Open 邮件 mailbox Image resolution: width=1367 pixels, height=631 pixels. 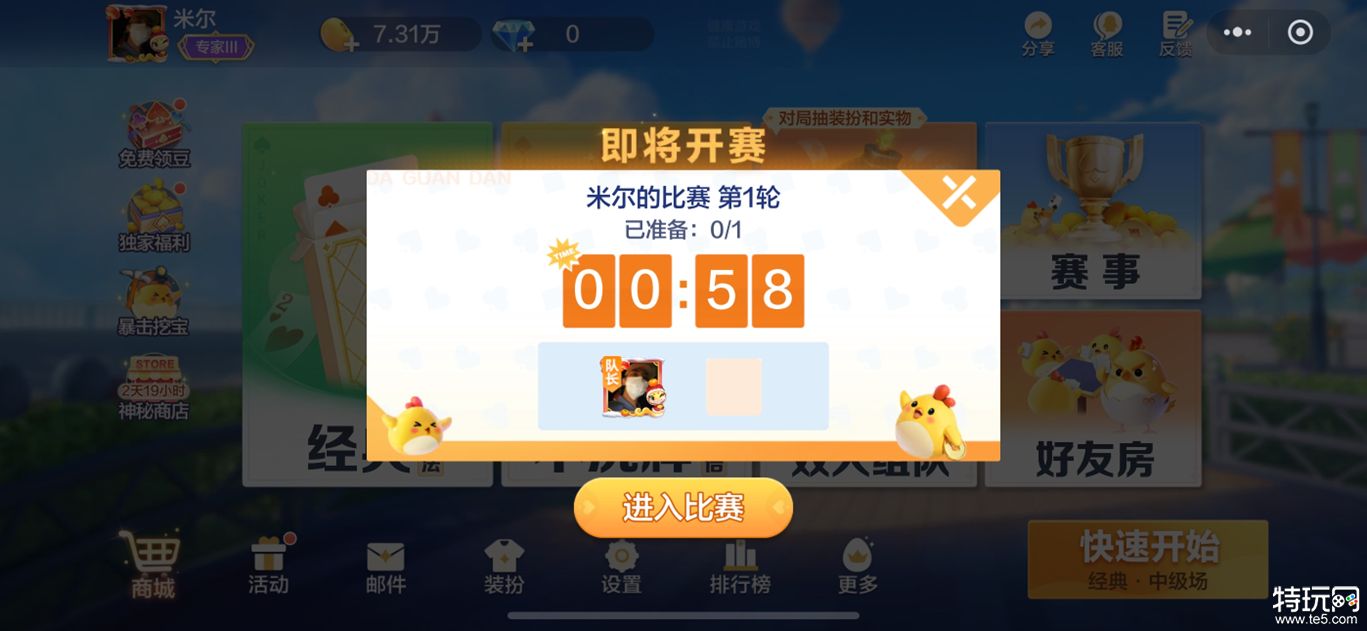coord(385,567)
